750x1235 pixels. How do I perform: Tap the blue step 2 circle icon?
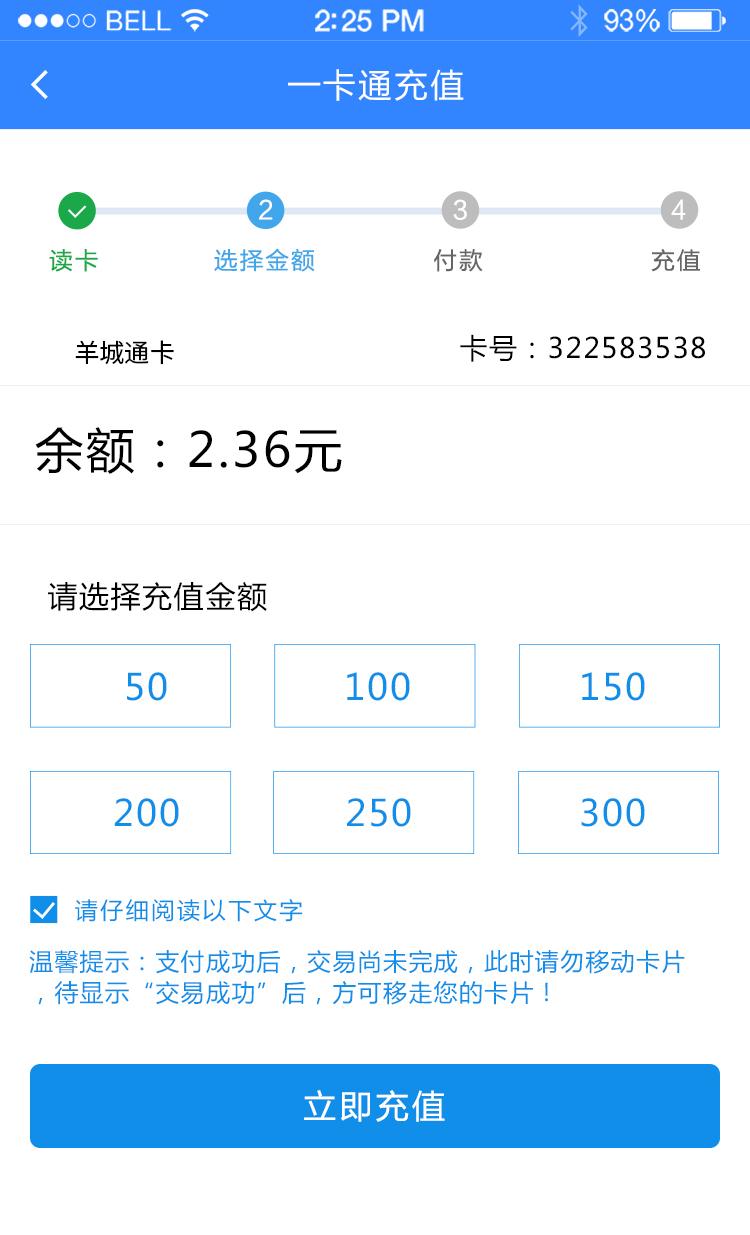(263, 211)
